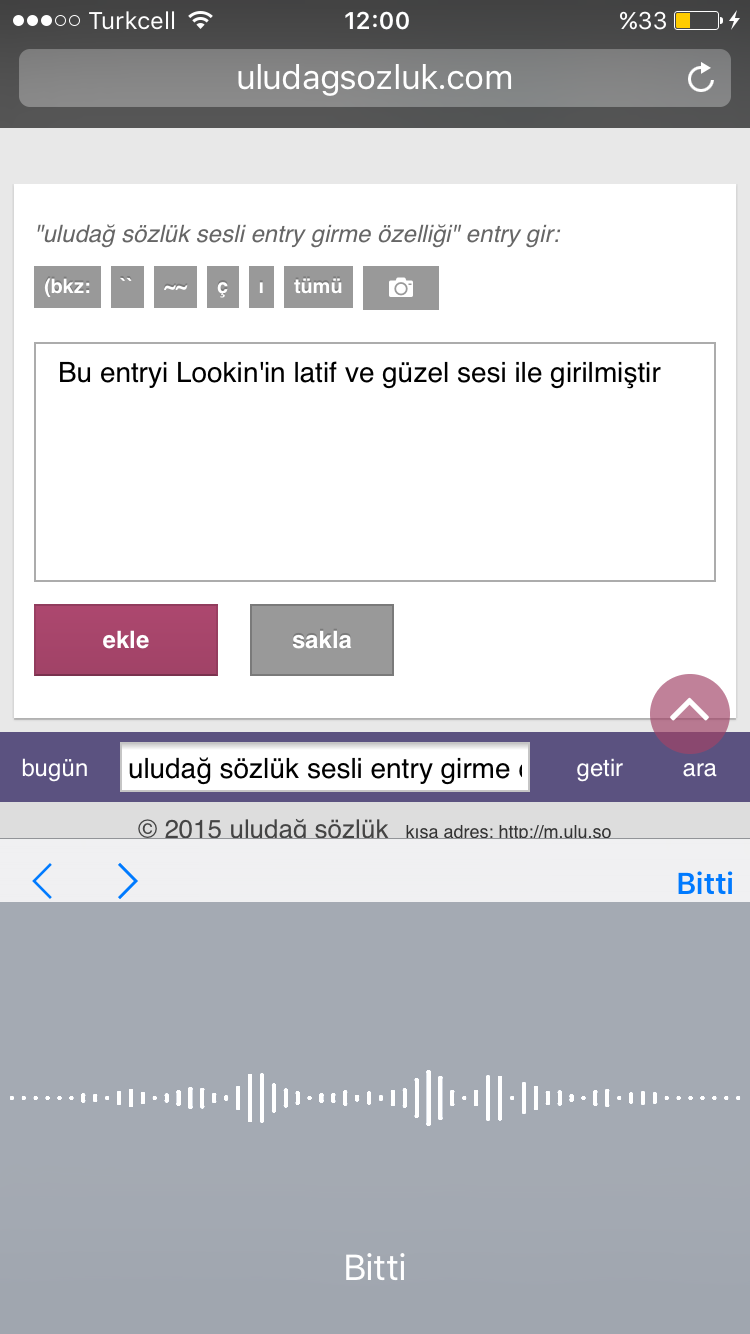The height and width of the screenshot is (1334, 750).
Task: Tap the topic search field
Action: (x=325, y=768)
